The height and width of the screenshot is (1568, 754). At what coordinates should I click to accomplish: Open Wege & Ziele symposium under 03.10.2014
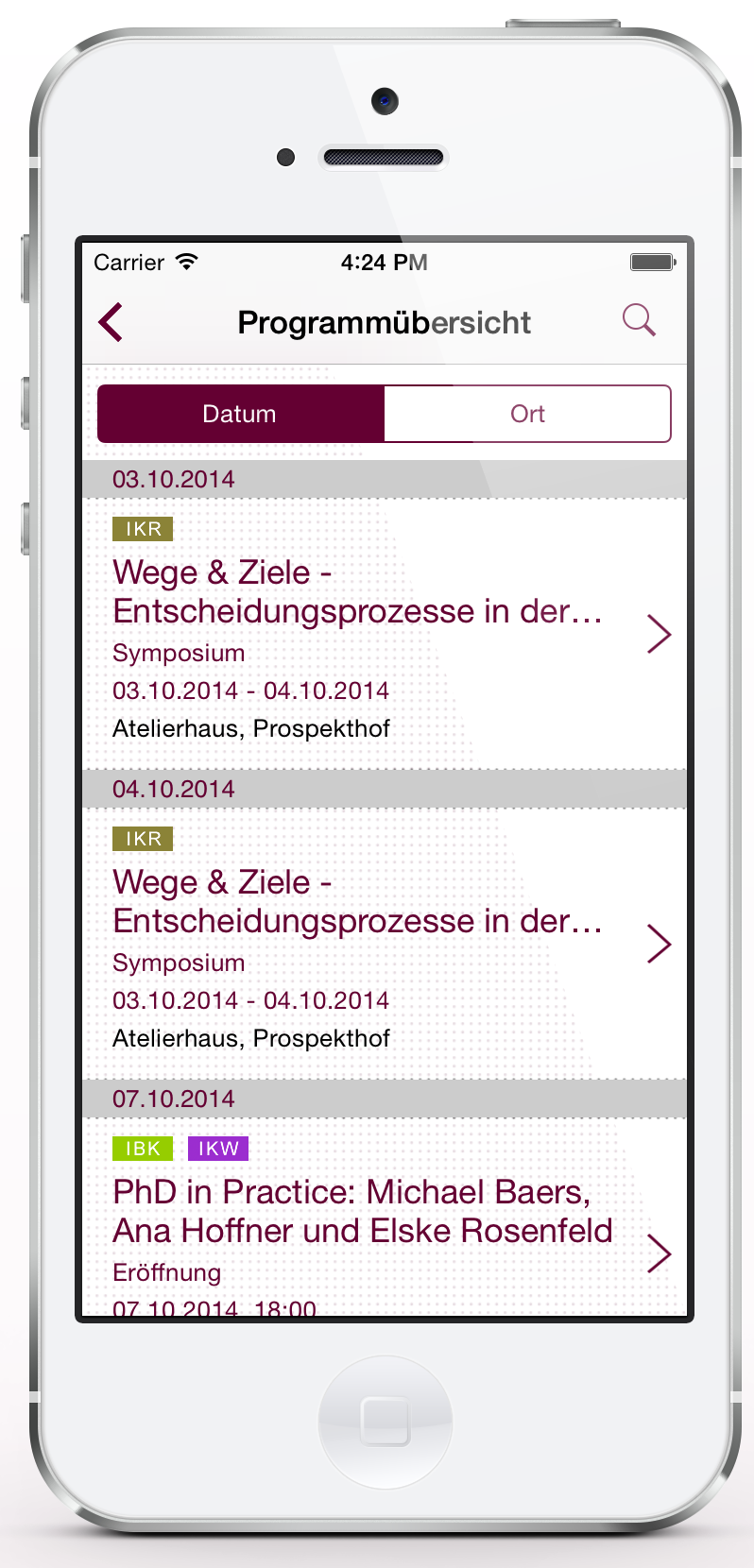(378, 631)
